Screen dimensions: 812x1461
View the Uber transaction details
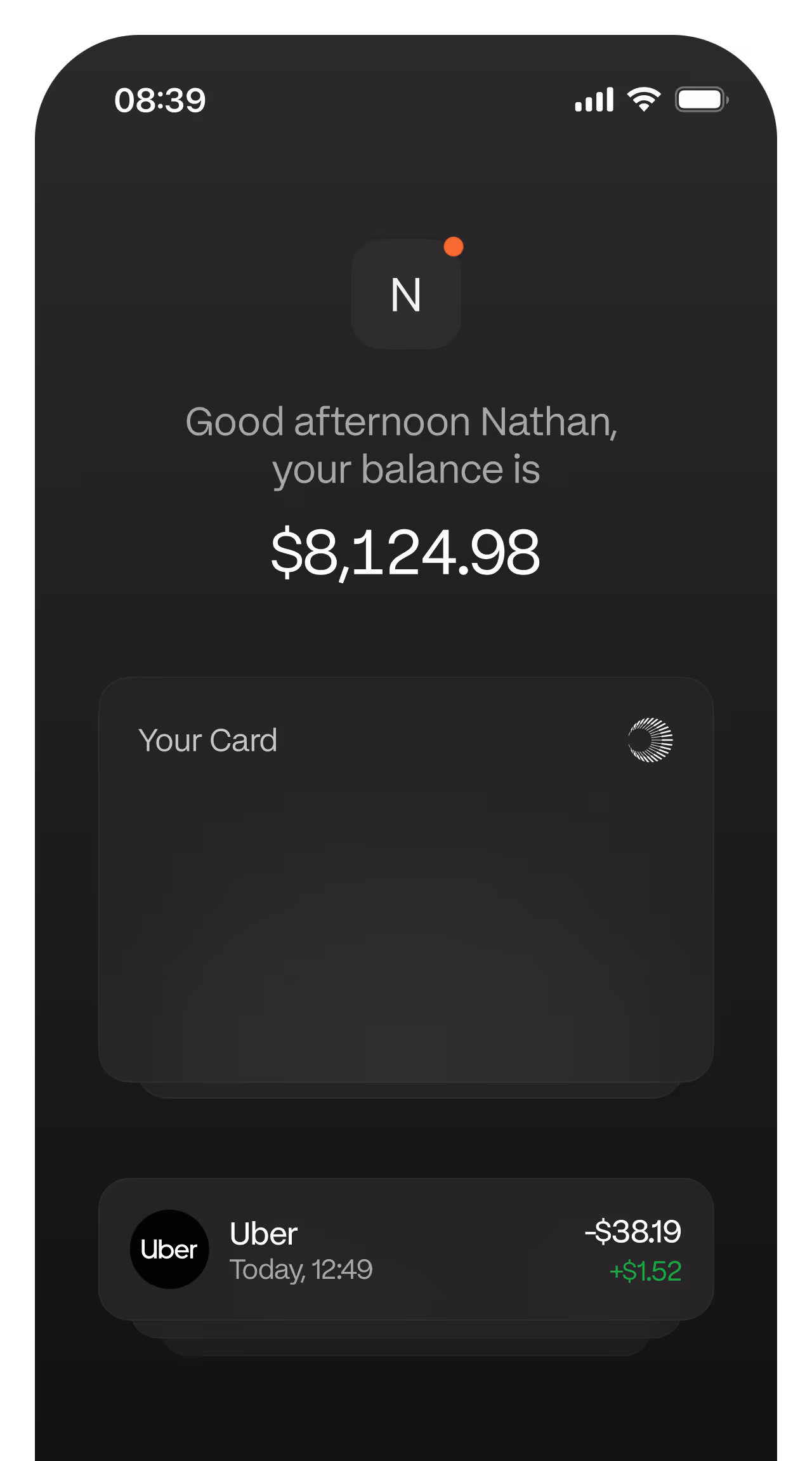click(x=406, y=1250)
